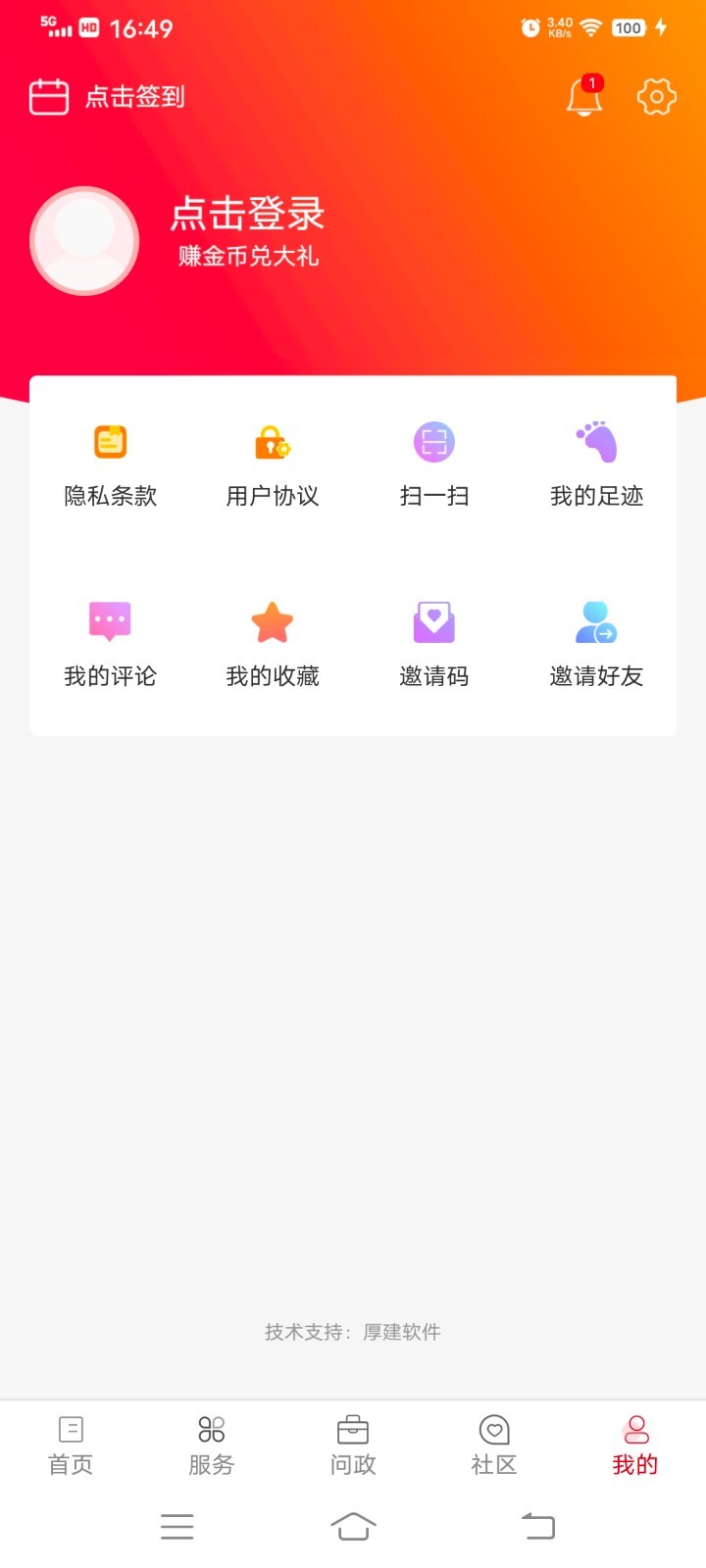
Task: Open 用户协议 user agreement
Action: pyautogui.click(x=273, y=466)
